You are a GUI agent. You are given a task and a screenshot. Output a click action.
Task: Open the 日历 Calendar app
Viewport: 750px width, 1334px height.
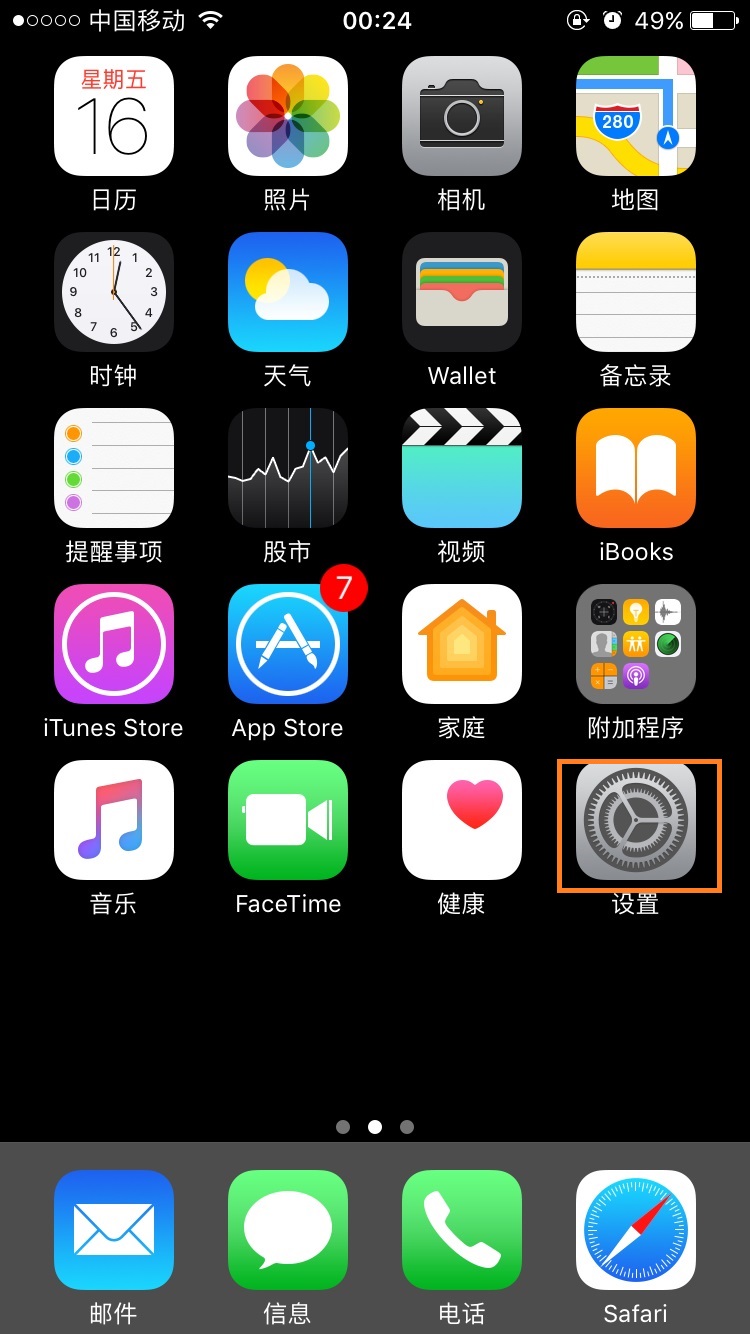114,115
